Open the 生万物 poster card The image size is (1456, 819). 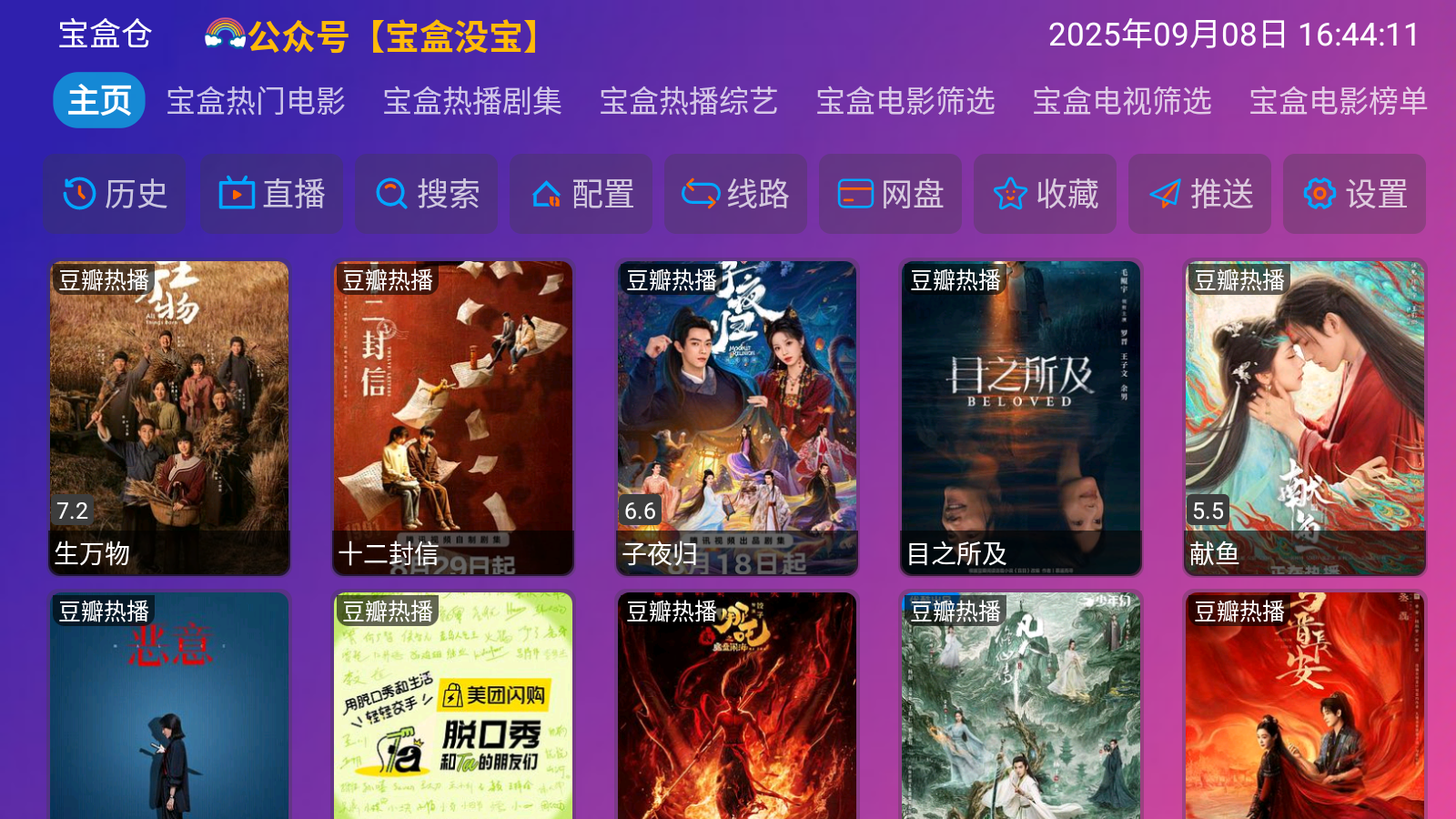point(169,418)
